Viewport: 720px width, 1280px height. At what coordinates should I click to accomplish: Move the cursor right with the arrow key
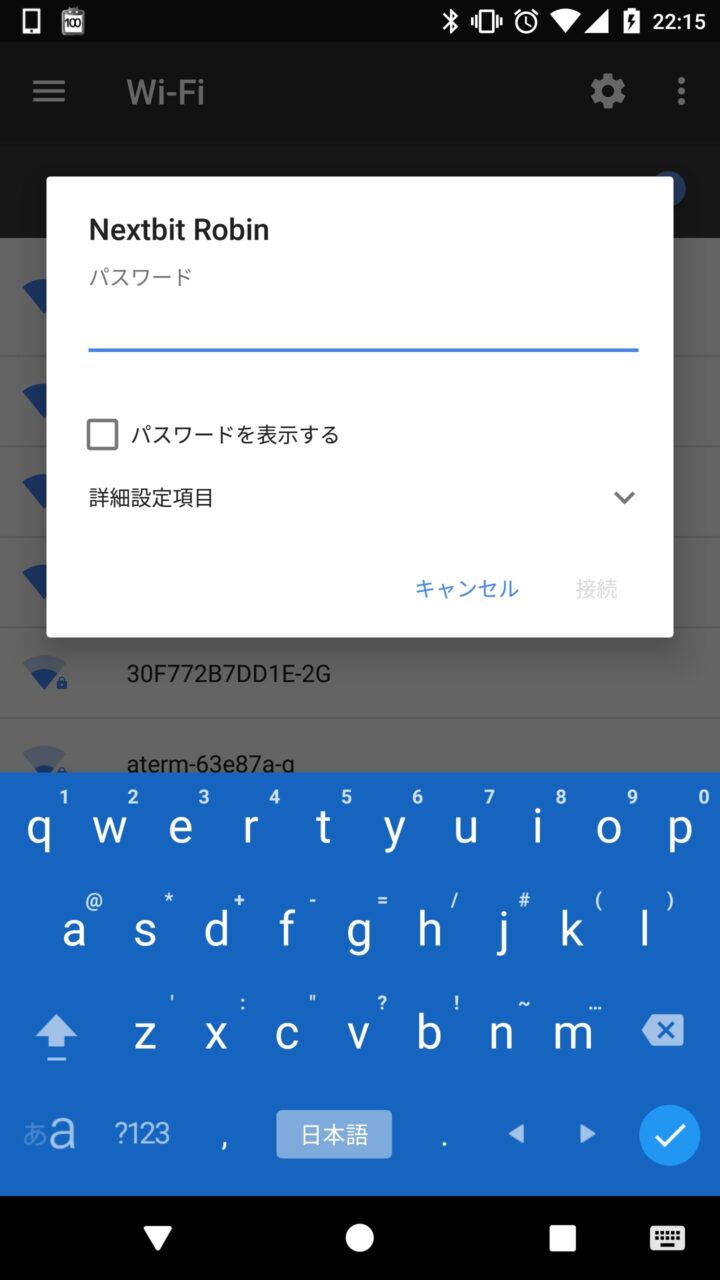point(587,1134)
